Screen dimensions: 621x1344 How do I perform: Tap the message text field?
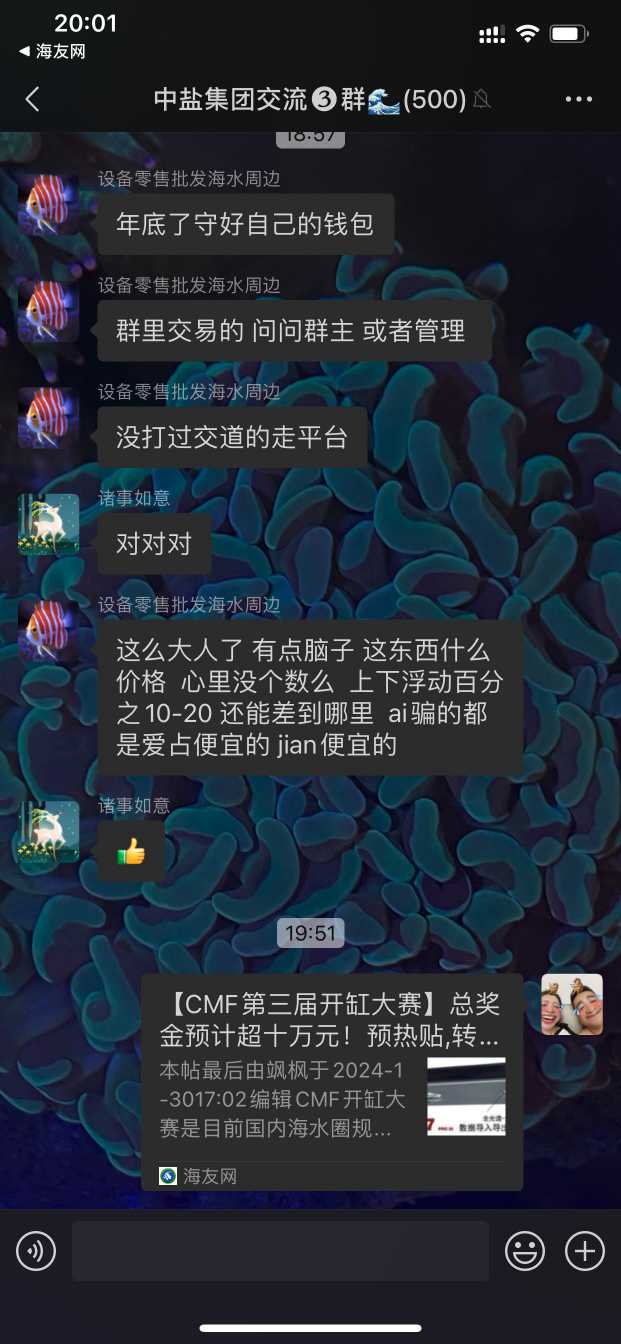[x=280, y=1251]
